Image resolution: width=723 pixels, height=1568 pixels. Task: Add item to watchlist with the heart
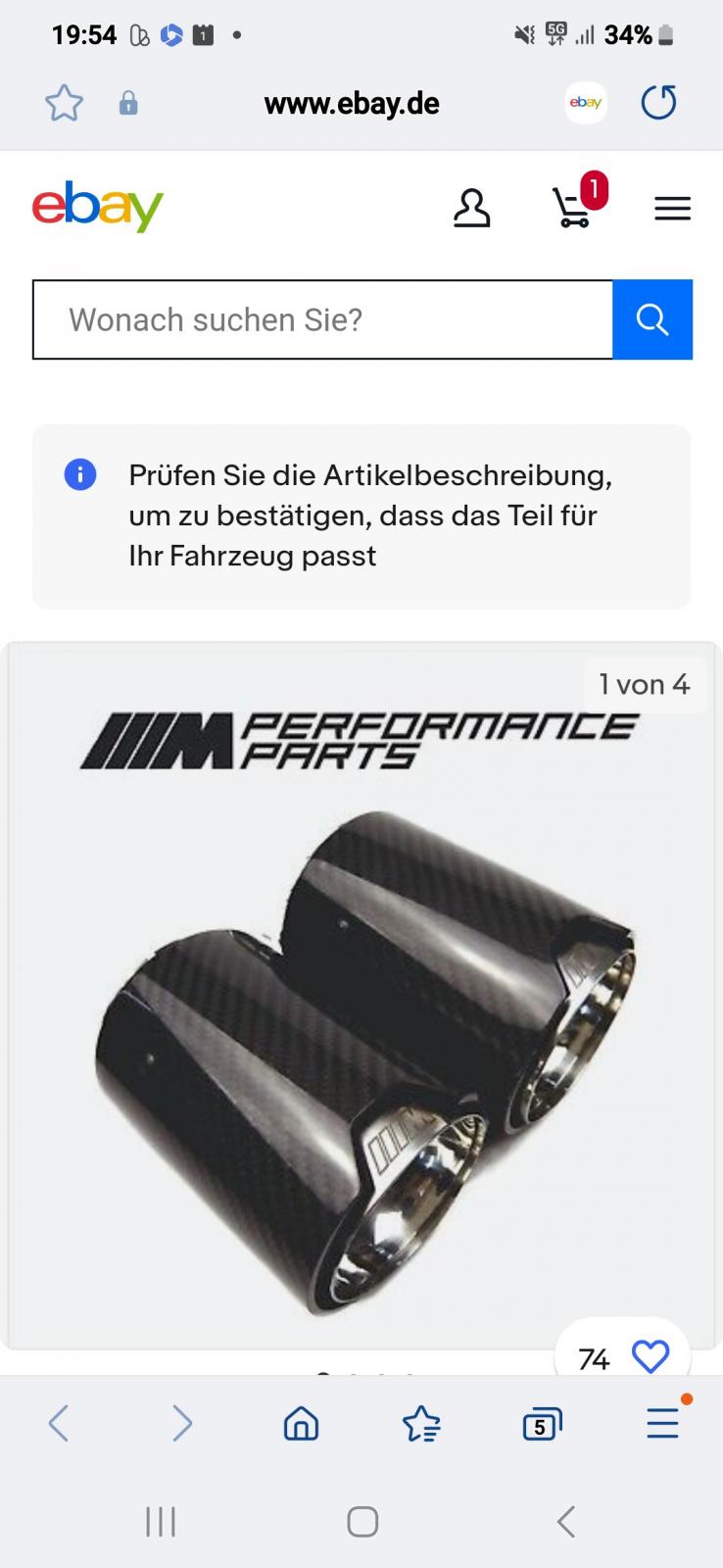tap(650, 1357)
